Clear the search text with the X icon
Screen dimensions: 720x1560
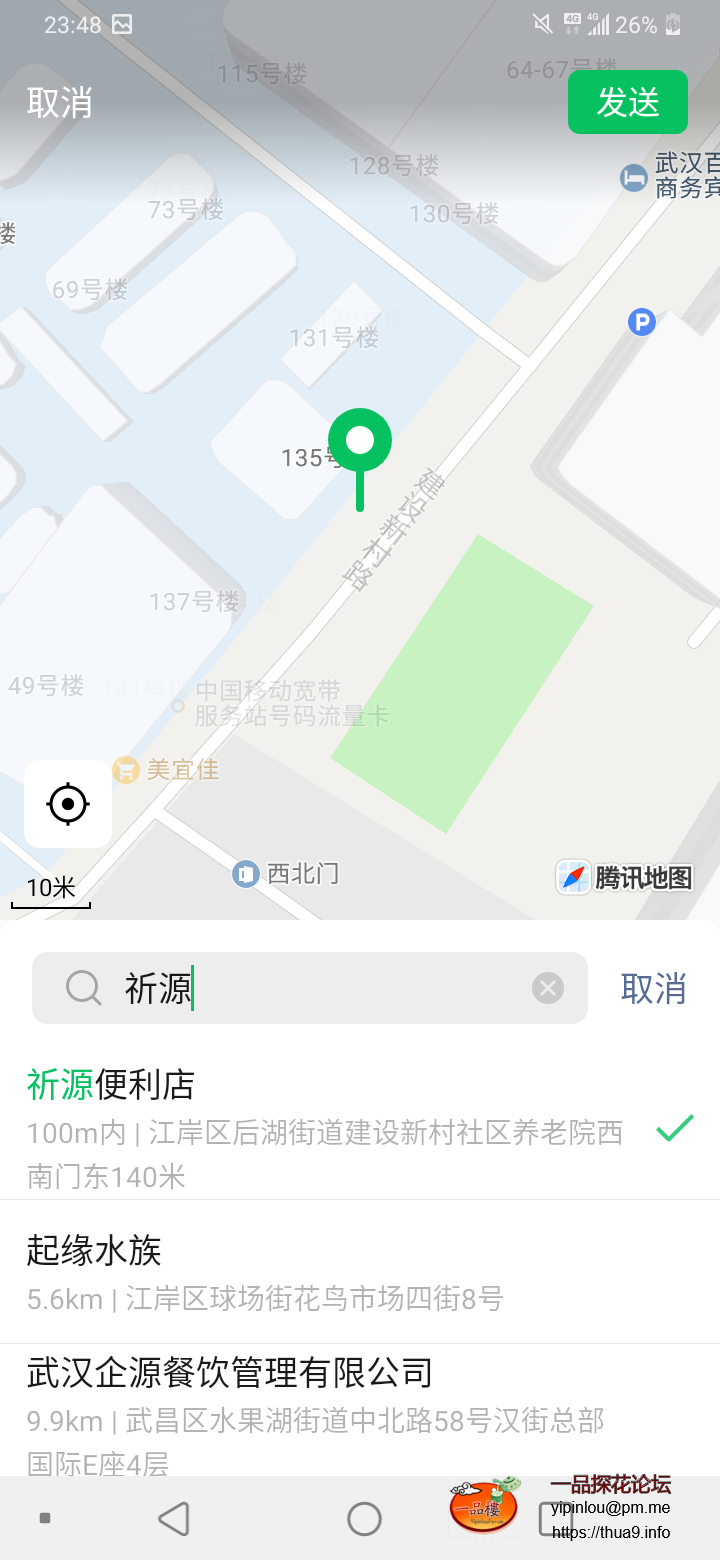pos(548,988)
